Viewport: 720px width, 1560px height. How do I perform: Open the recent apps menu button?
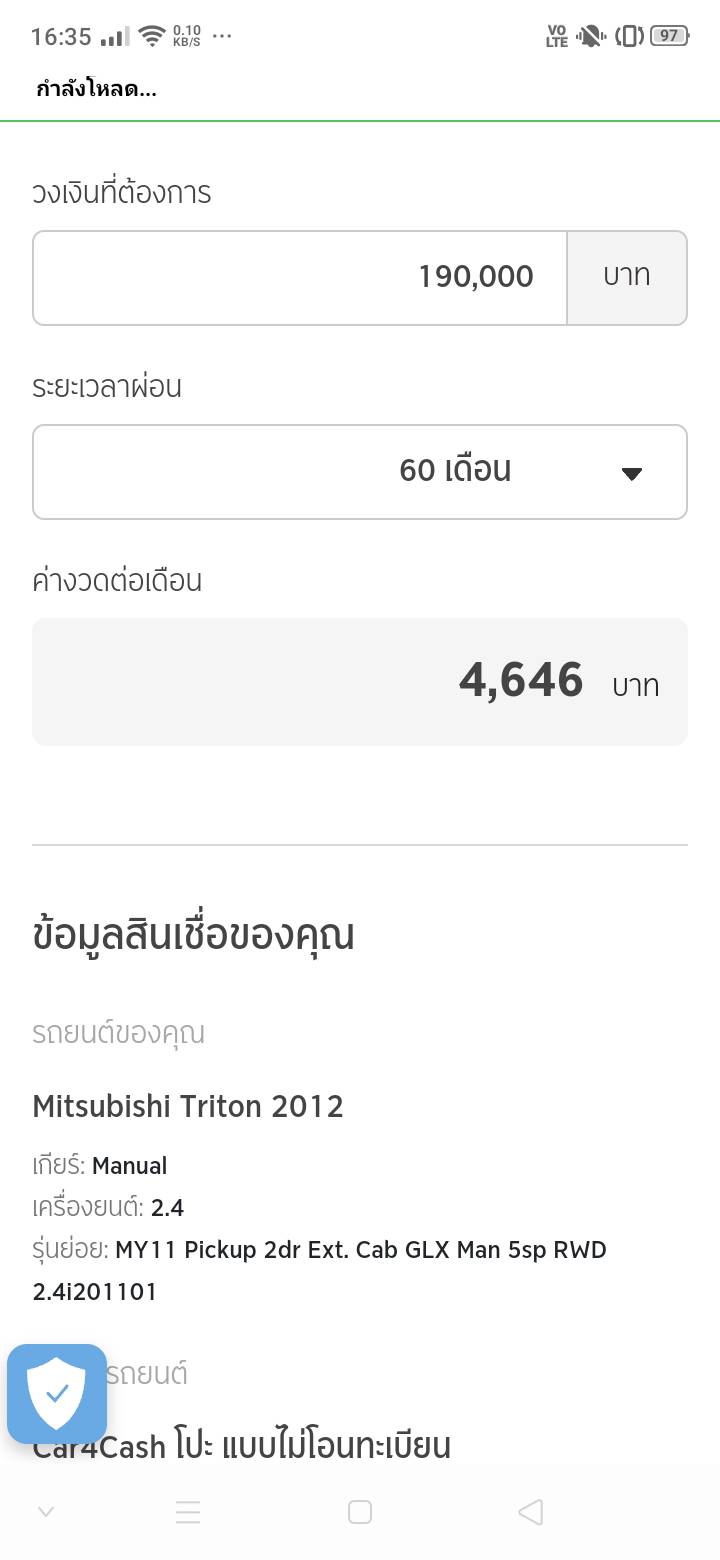tap(188, 1512)
